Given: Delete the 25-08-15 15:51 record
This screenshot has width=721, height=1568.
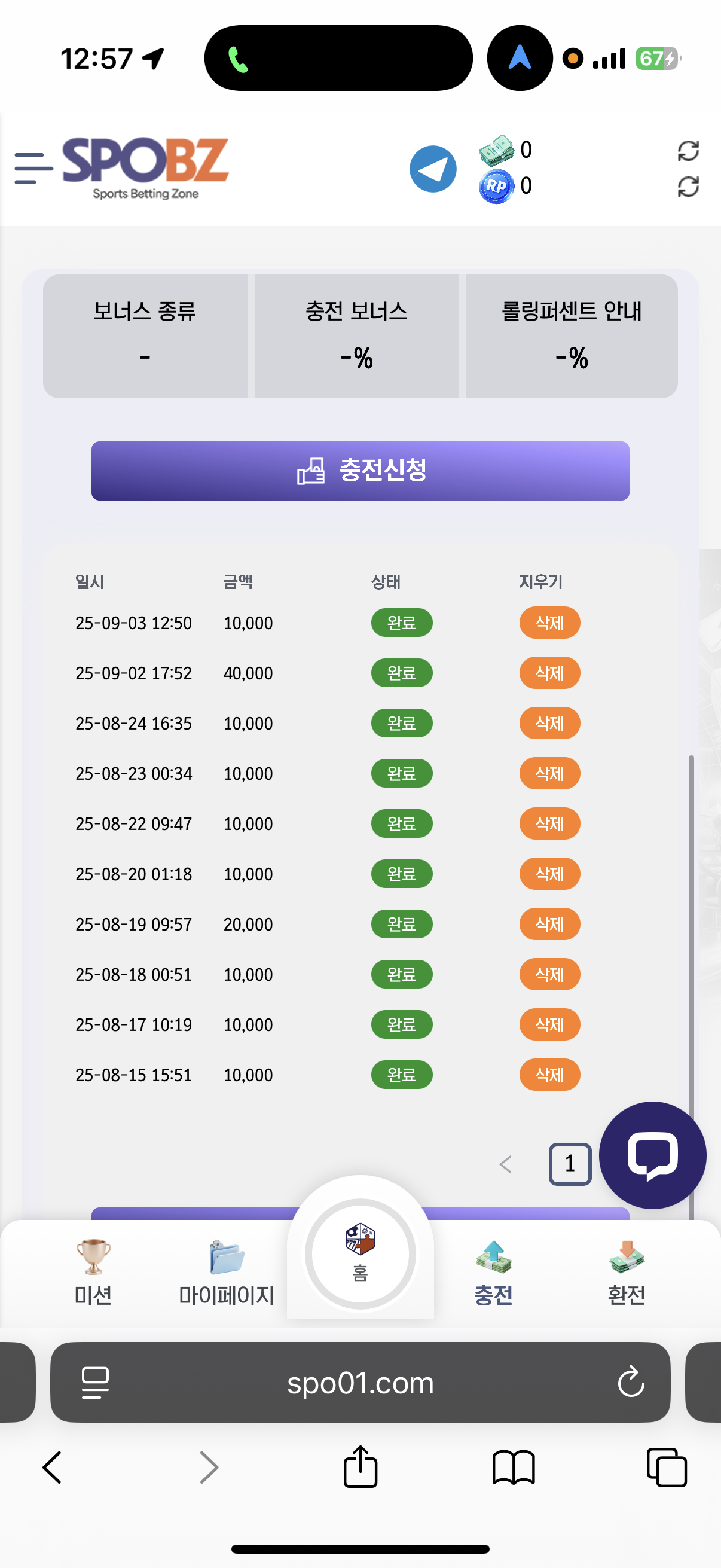Looking at the screenshot, I should point(549,1075).
